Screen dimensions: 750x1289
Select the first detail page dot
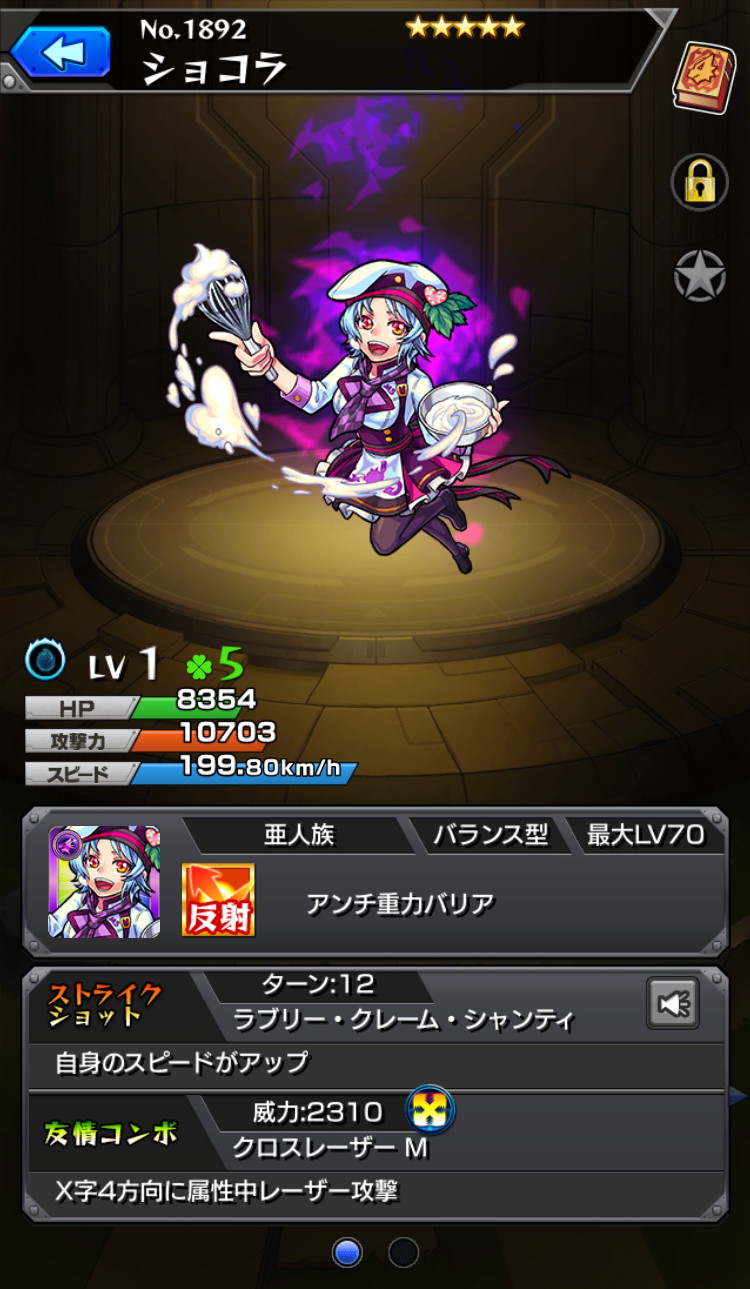tap(347, 1252)
